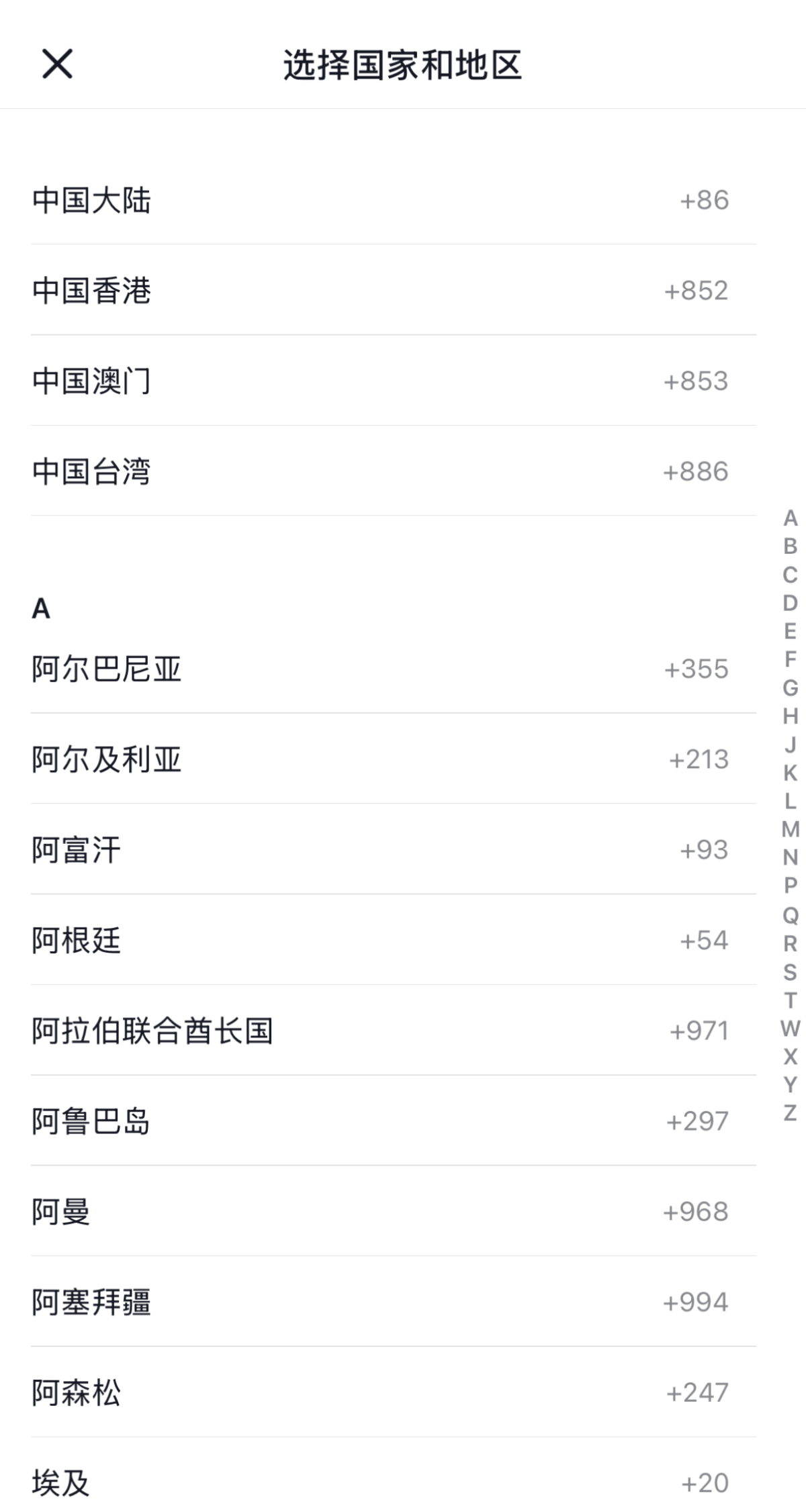The image size is (806, 1512).
Task: Choose 阿拉伯联合酋长国 +971
Action: pyautogui.click(x=394, y=1031)
